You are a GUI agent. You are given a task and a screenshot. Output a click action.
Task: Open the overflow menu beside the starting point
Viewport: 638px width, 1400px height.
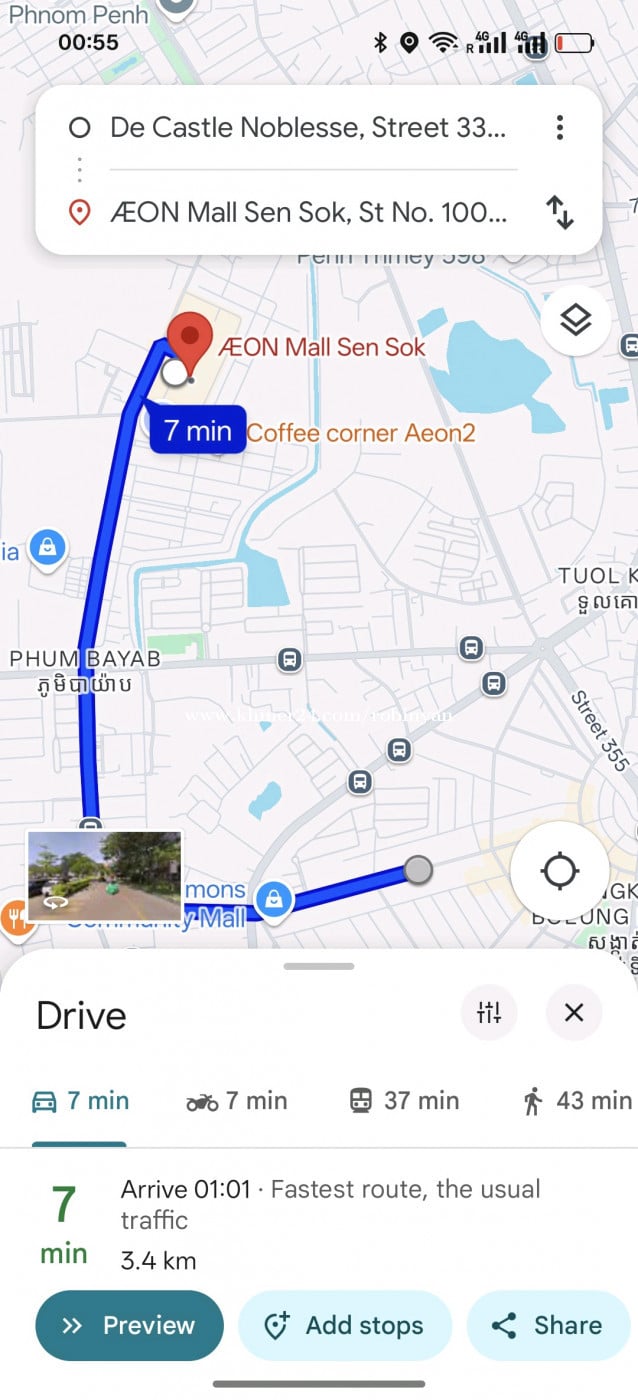pos(560,127)
